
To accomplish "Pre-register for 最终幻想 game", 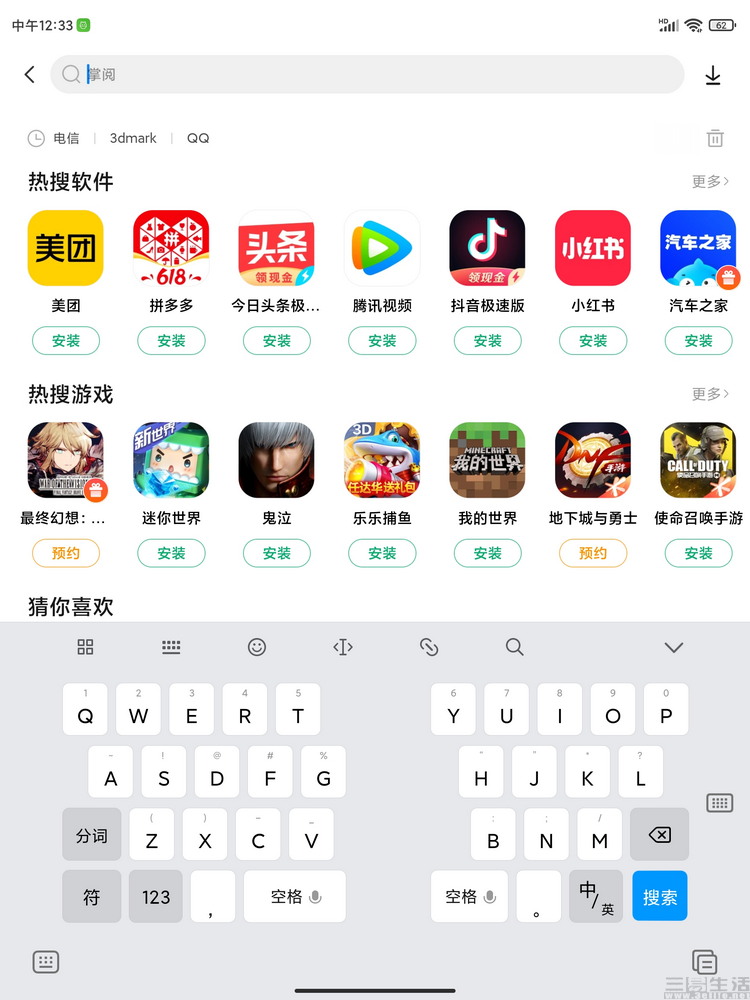I will click(66, 553).
